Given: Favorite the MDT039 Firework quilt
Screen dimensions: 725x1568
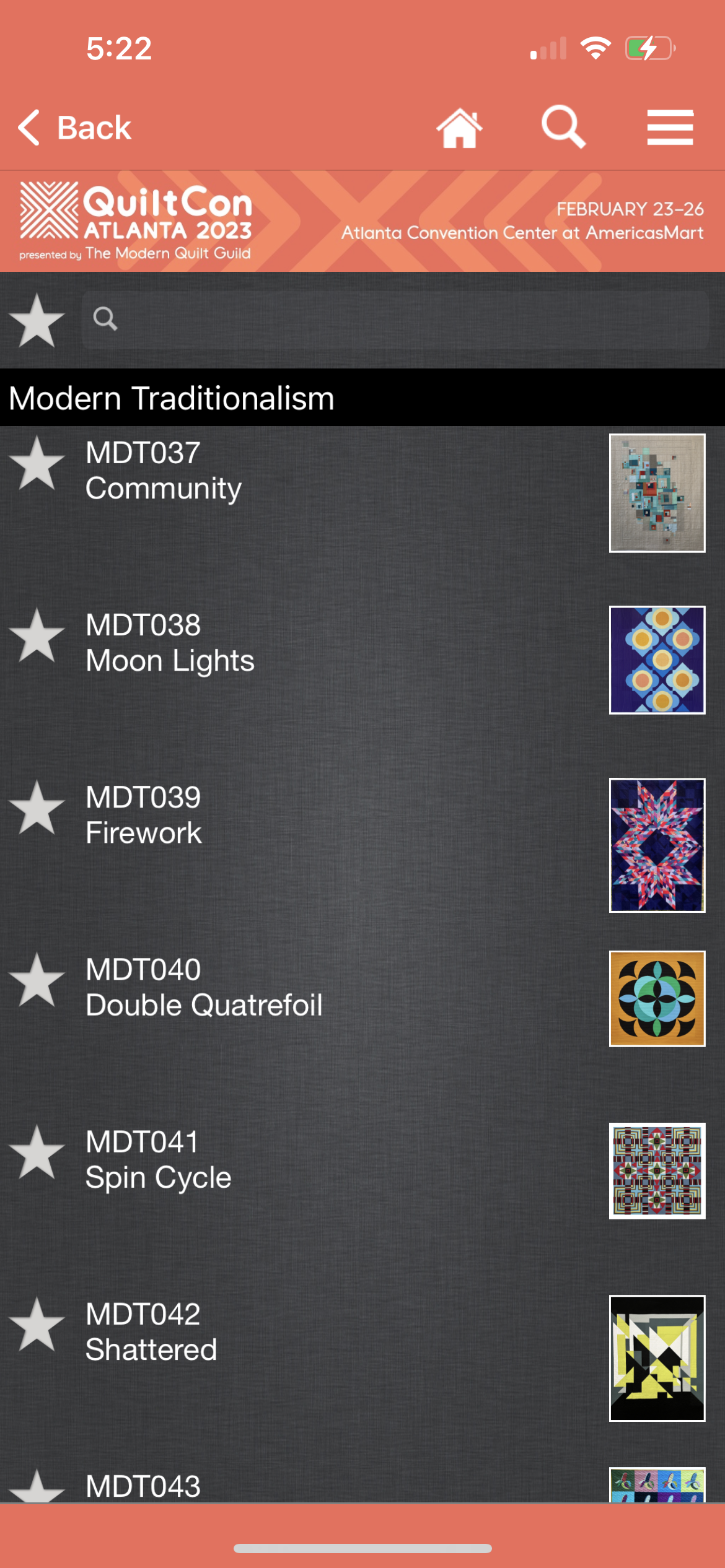Looking at the screenshot, I should coord(37,808).
